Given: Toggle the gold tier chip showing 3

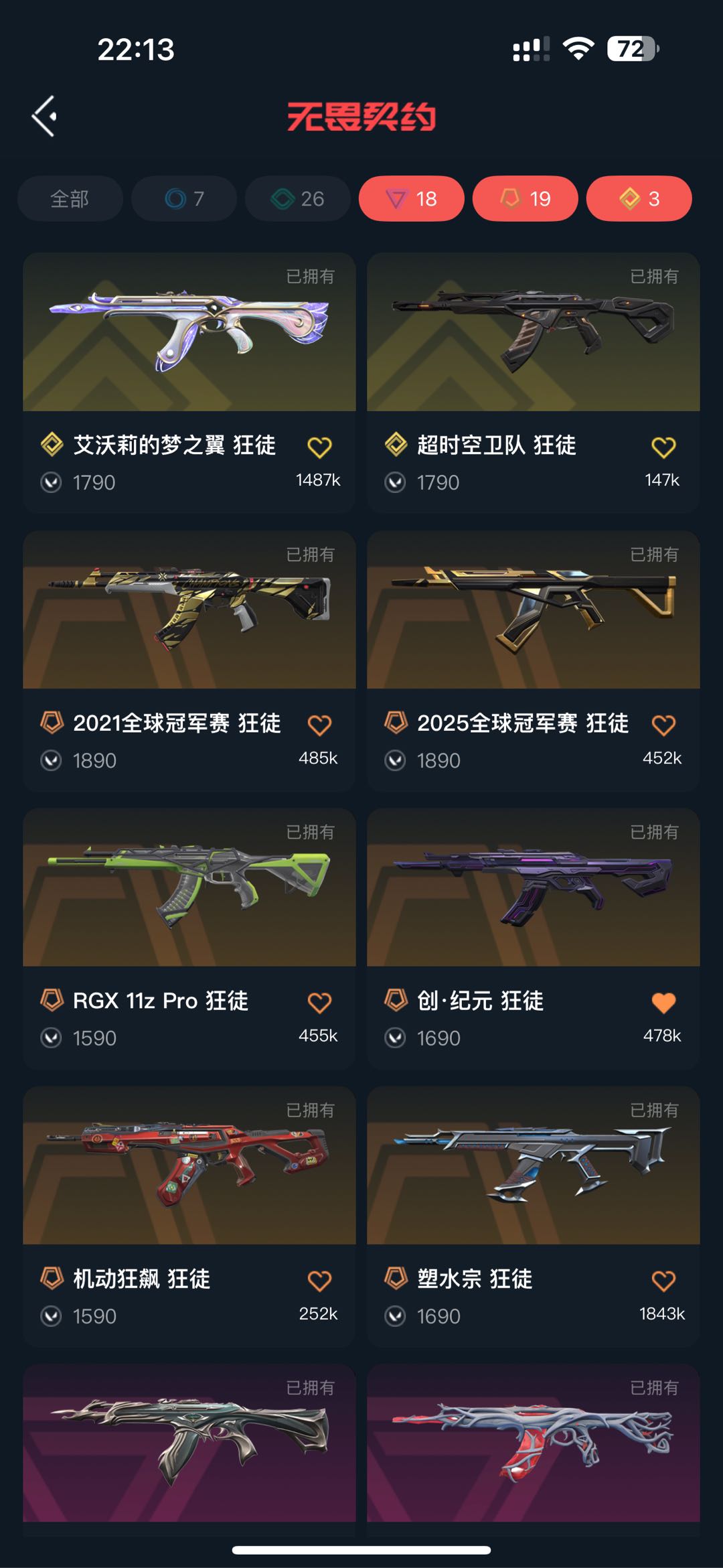Looking at the screenshot, I should point(639,199).
